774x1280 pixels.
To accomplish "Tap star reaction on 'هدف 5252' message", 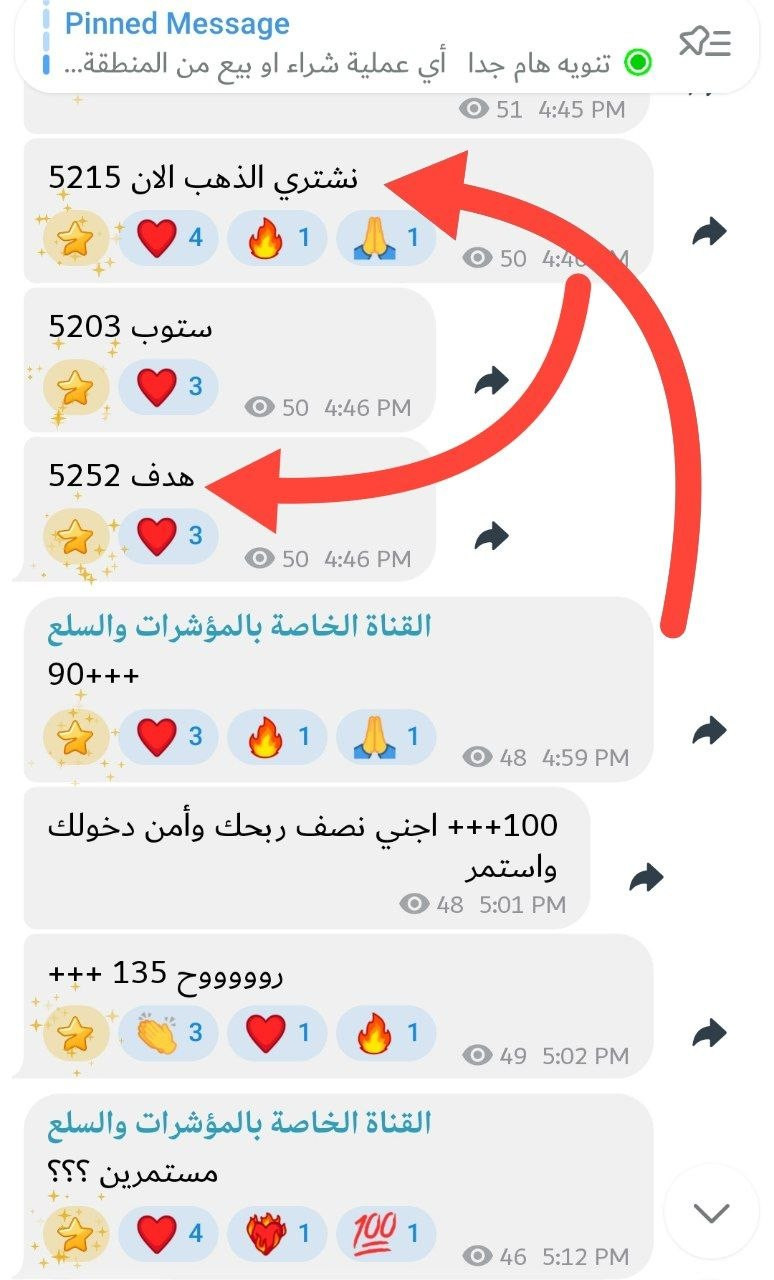I will pos(76,537).
